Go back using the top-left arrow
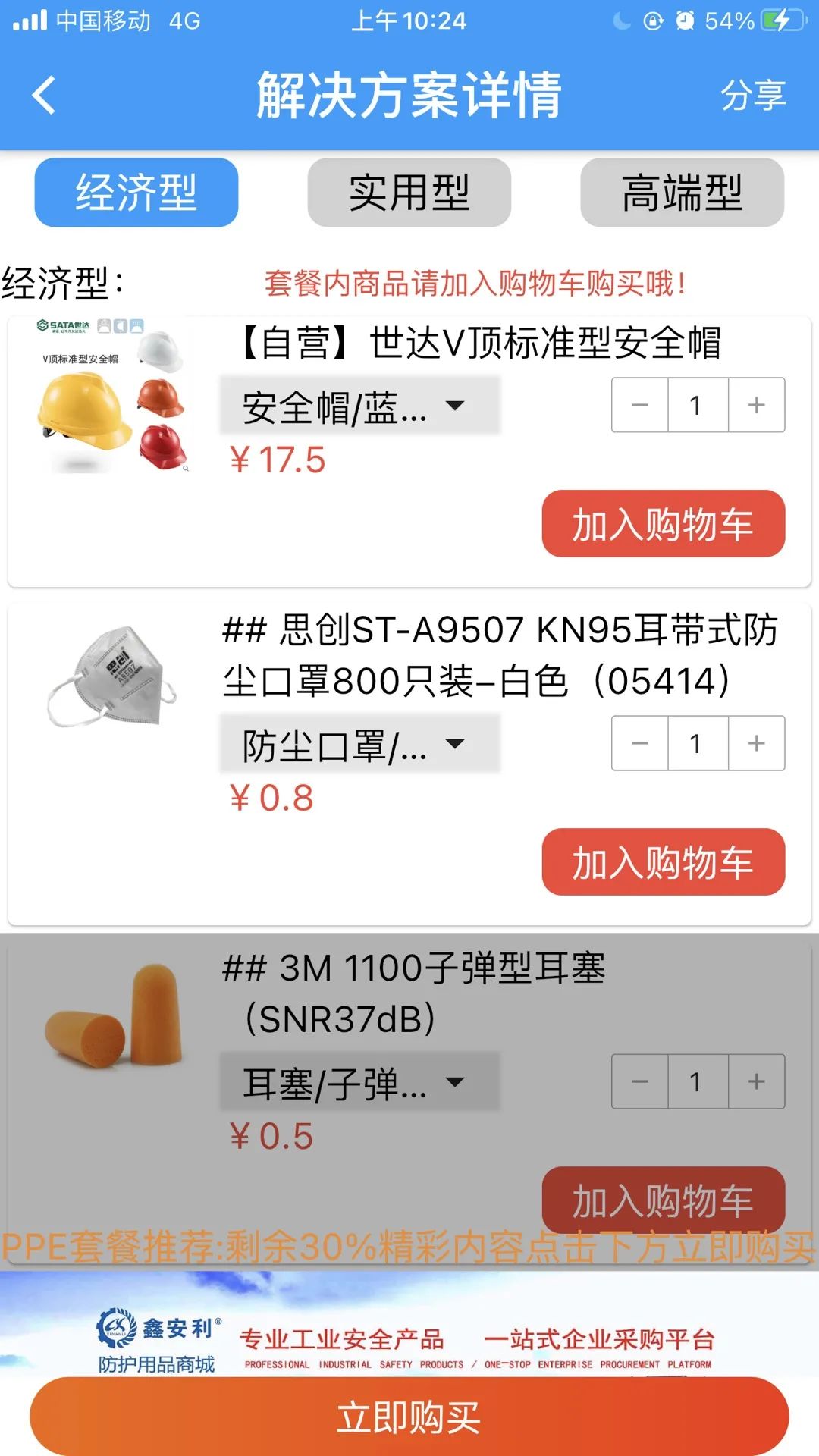The height and width of the screenshot is (1456, 819). click(44, 96)
